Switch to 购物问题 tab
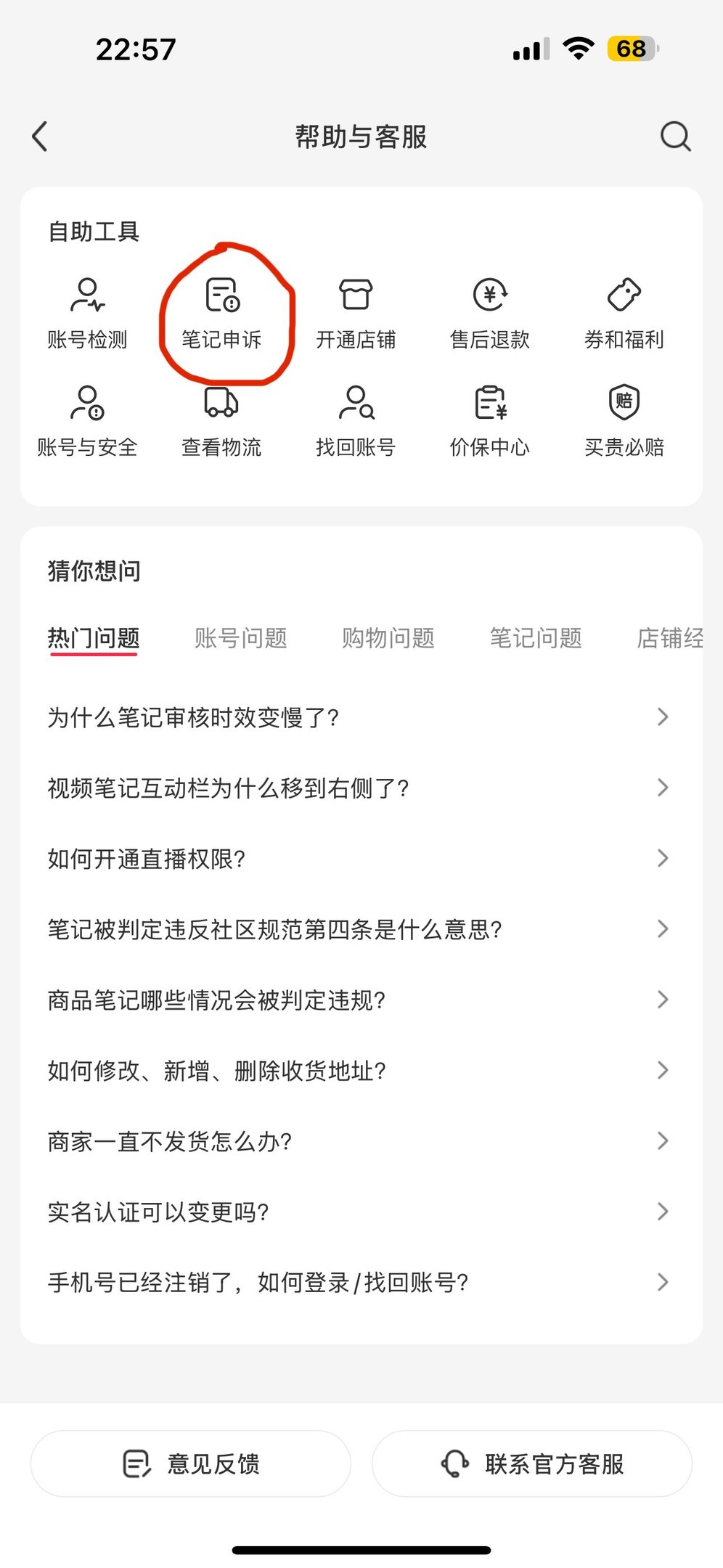723x1568 pixels. (x=388, y=638)
